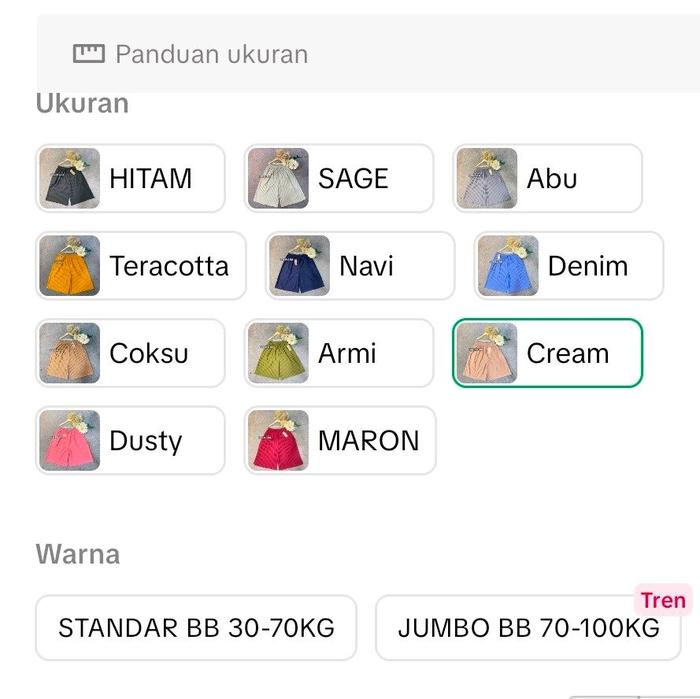Tap the selected Cream option
This screenshot has height=699, width=700.
point(547,353)
